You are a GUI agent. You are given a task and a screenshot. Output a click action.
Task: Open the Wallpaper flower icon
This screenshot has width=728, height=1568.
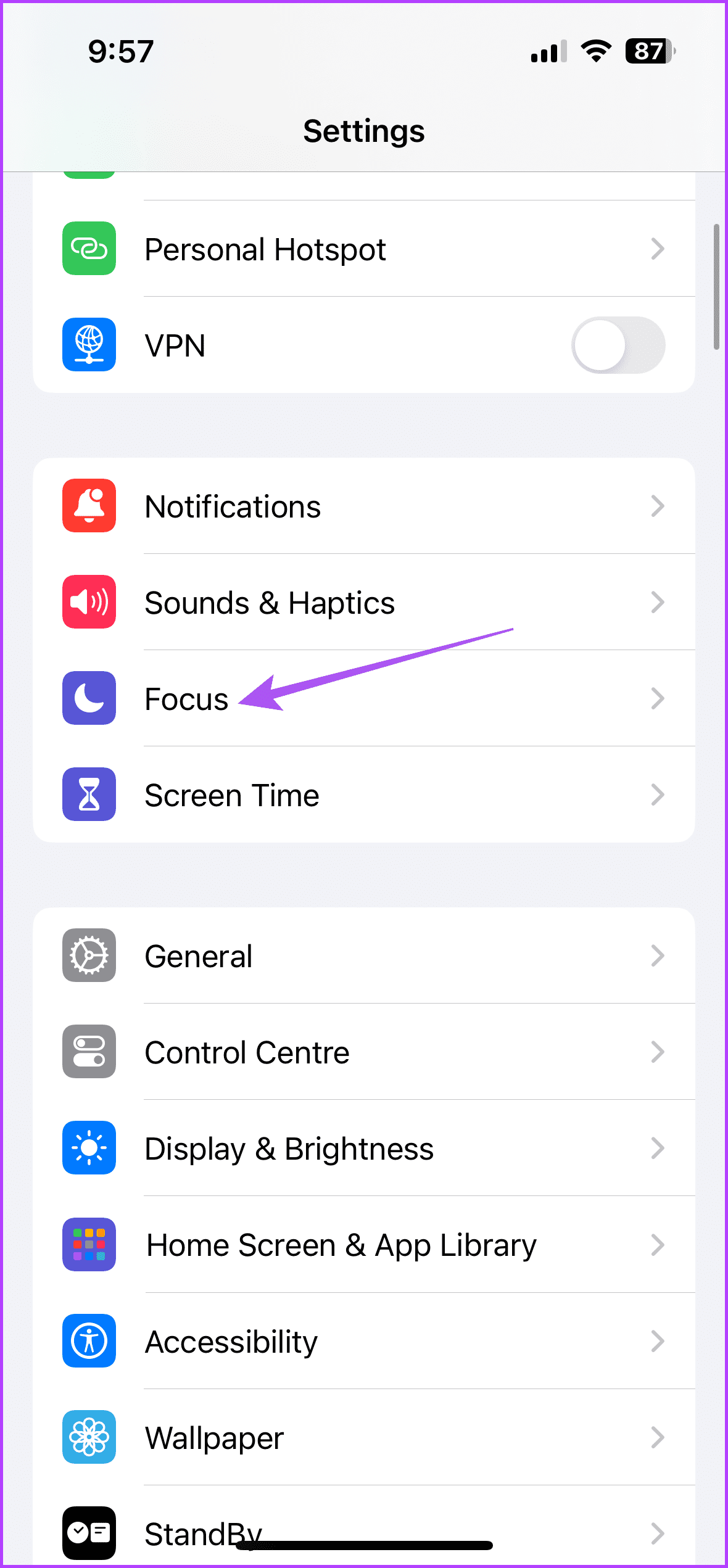[x=89, y=1438]
